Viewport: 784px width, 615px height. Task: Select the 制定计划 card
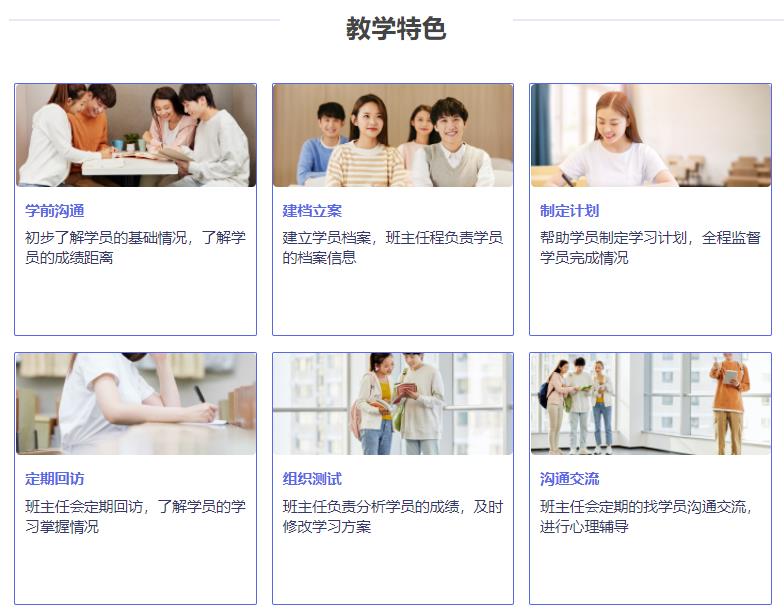pos(650,209)
